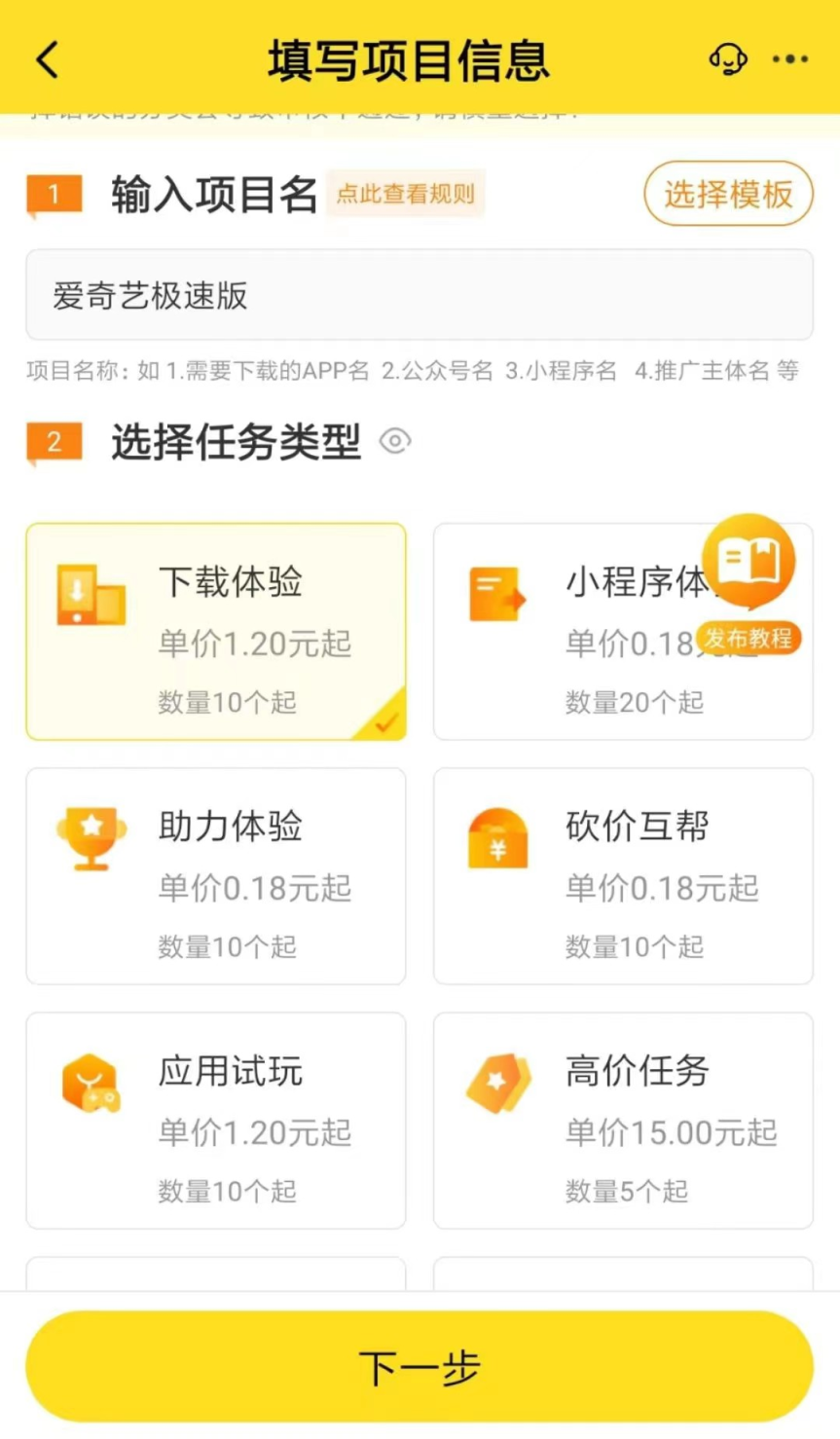This screenshot has height=1439, width=840.
Task: Open the three-dot overflow menu
Action: point(789,59)
